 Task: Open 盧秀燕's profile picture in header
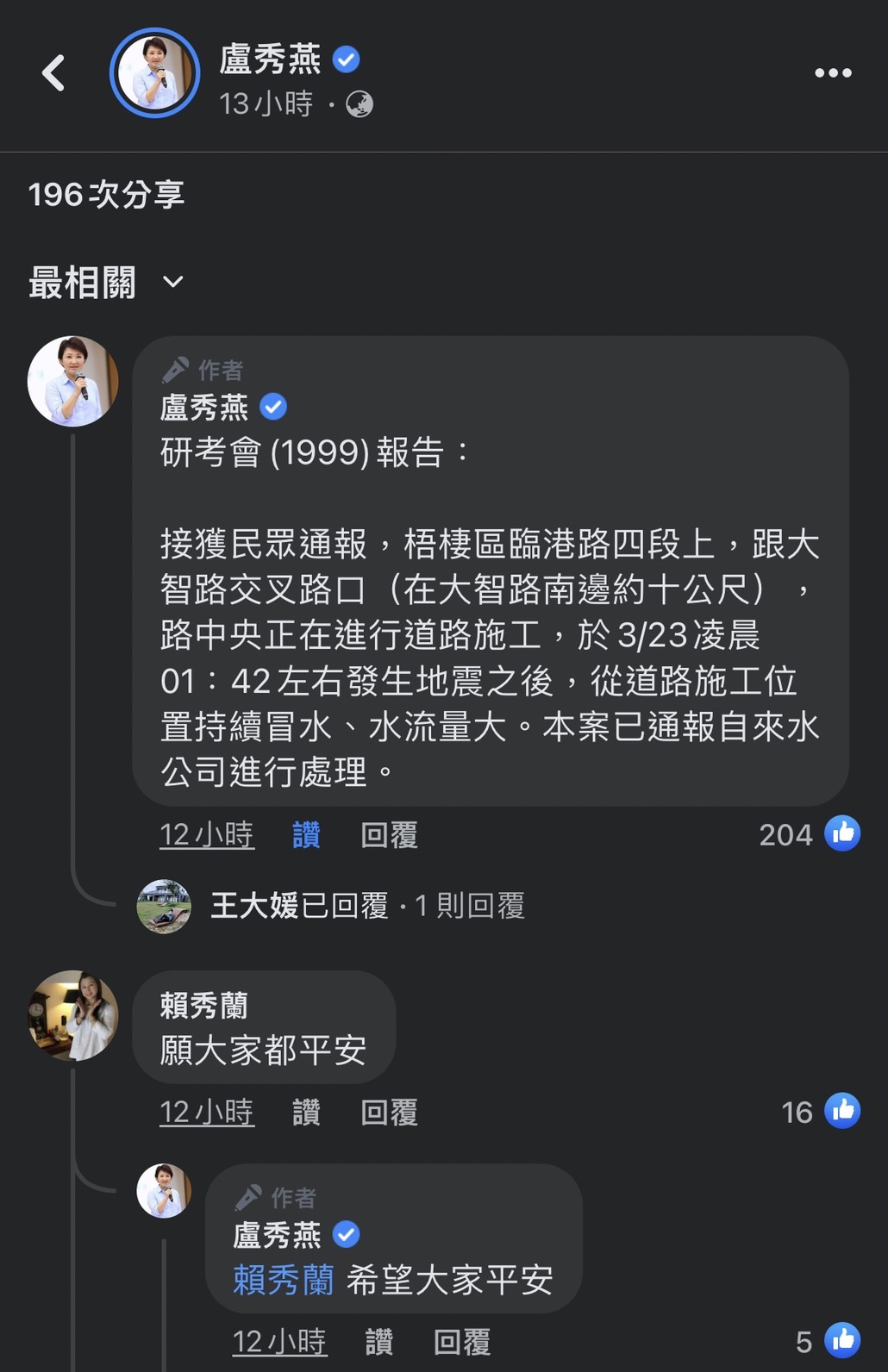click(x=155, y=73)
